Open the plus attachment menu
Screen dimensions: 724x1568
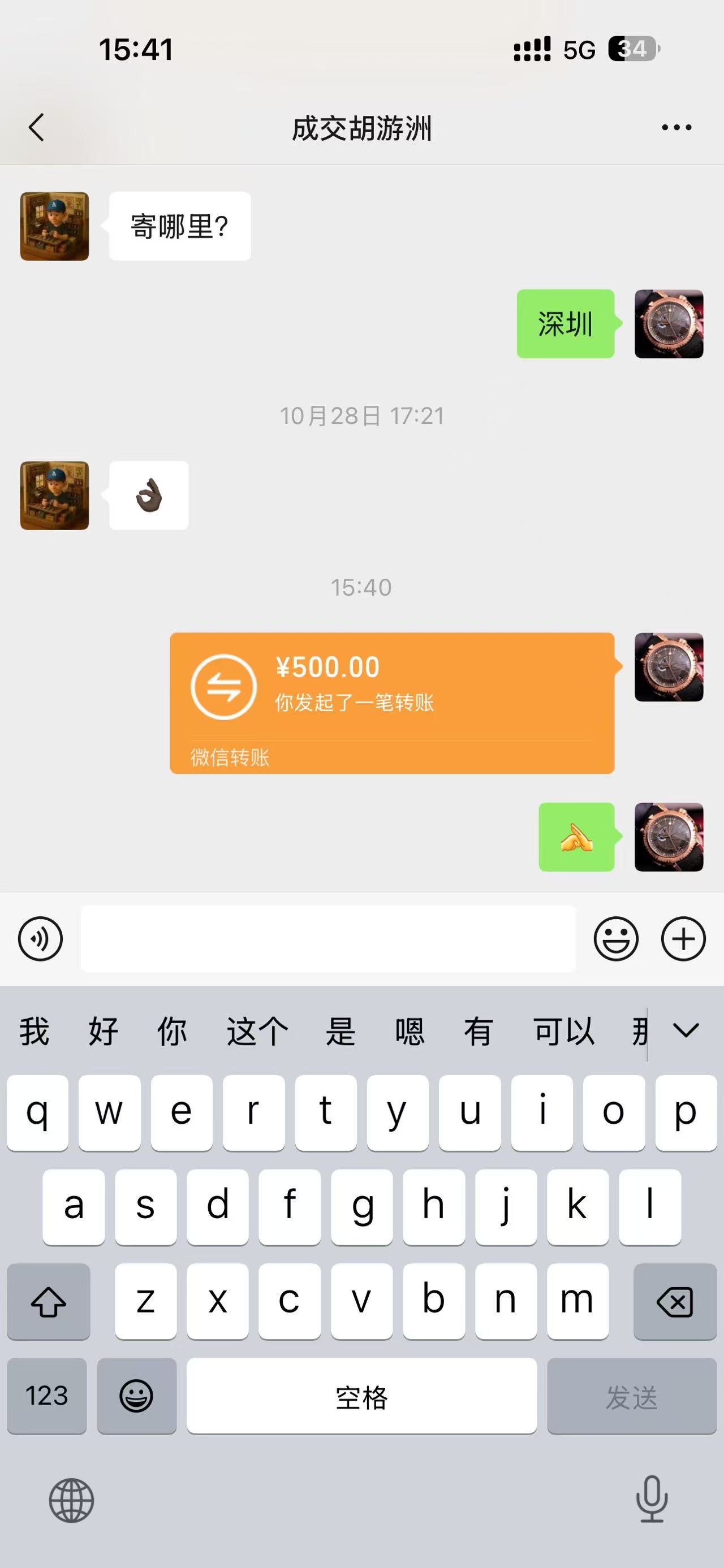click(x=683, y=938)
